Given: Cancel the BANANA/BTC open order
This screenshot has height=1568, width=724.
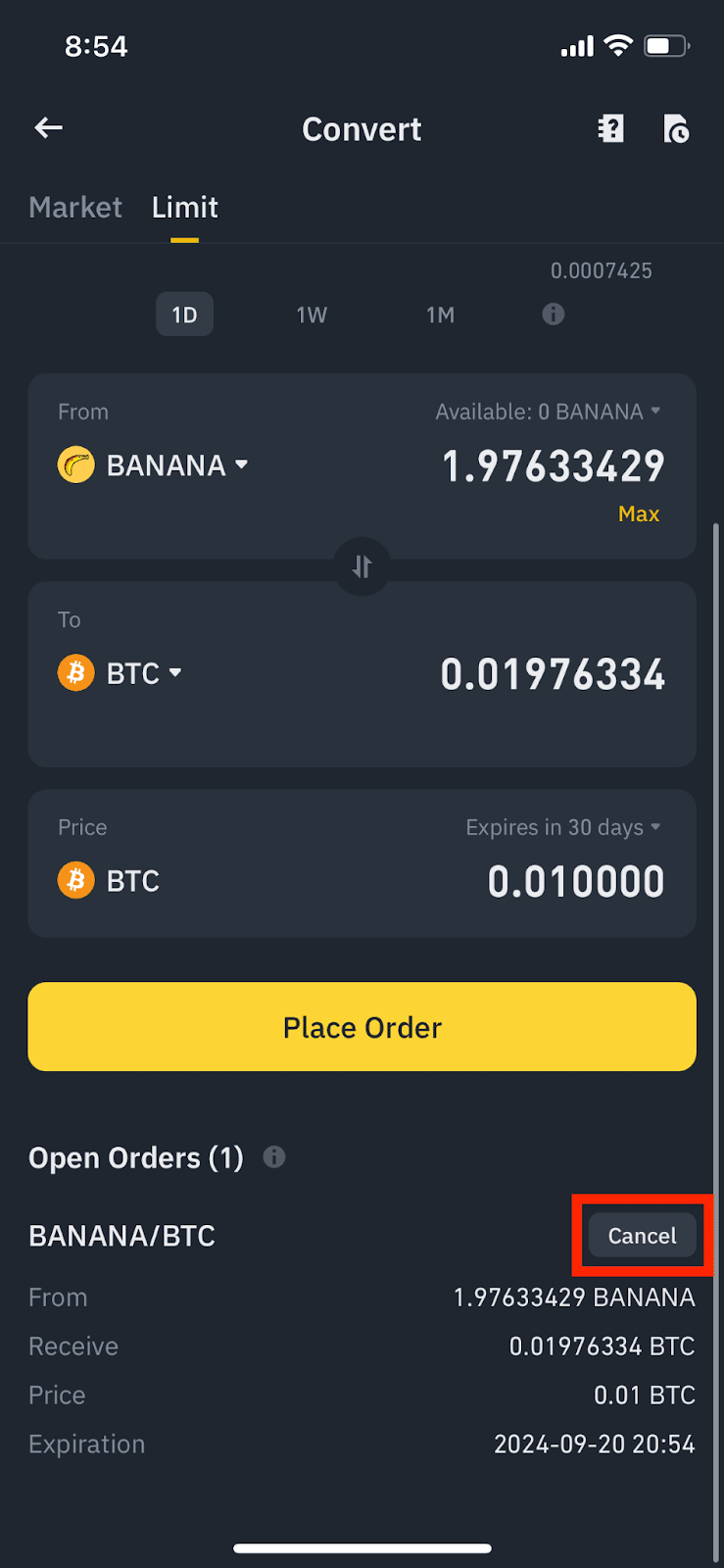Looking at the screenshot, I should [642, 1236].
